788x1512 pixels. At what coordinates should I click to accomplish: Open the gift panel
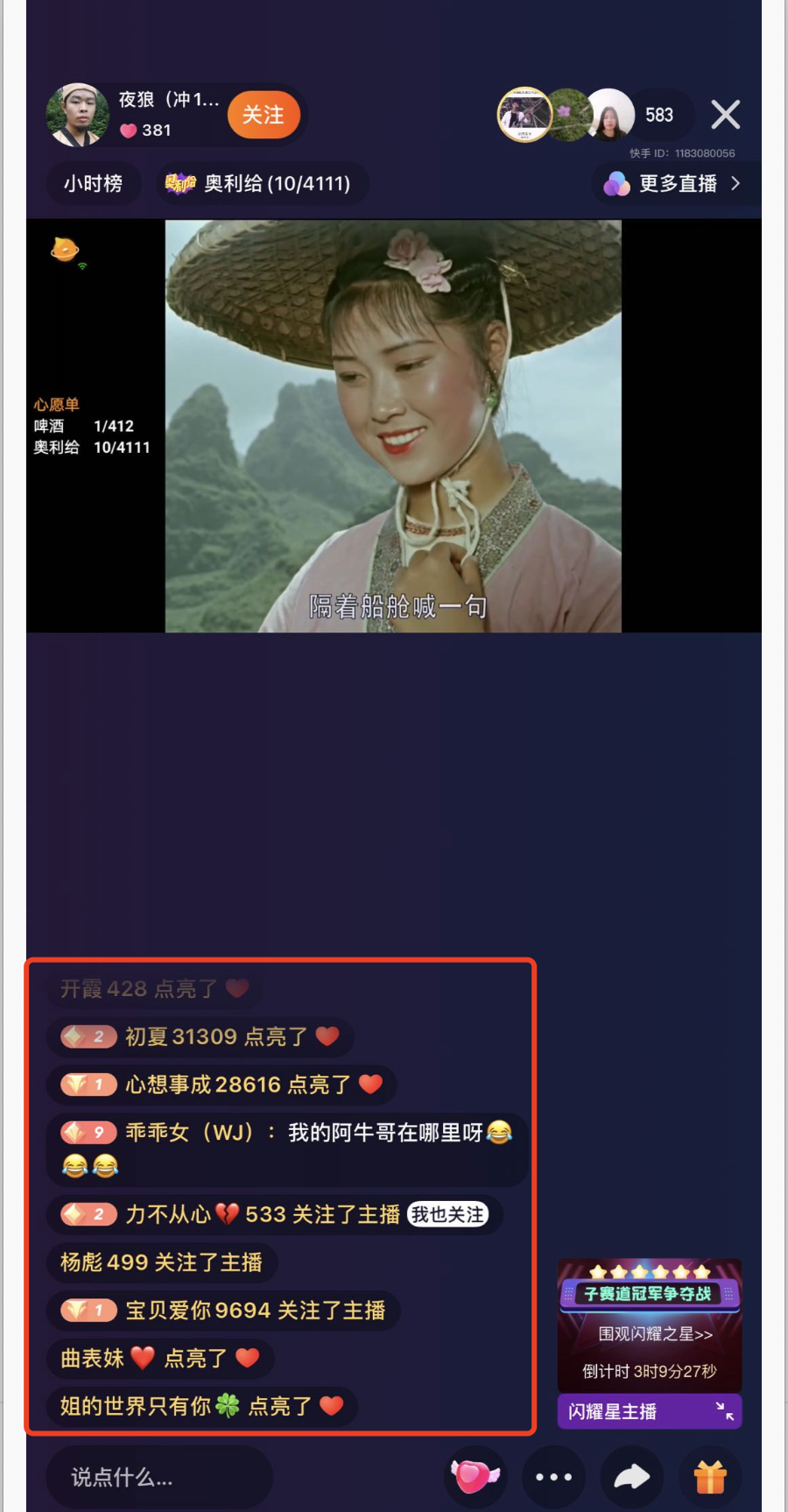click(x=710, y=1477)
